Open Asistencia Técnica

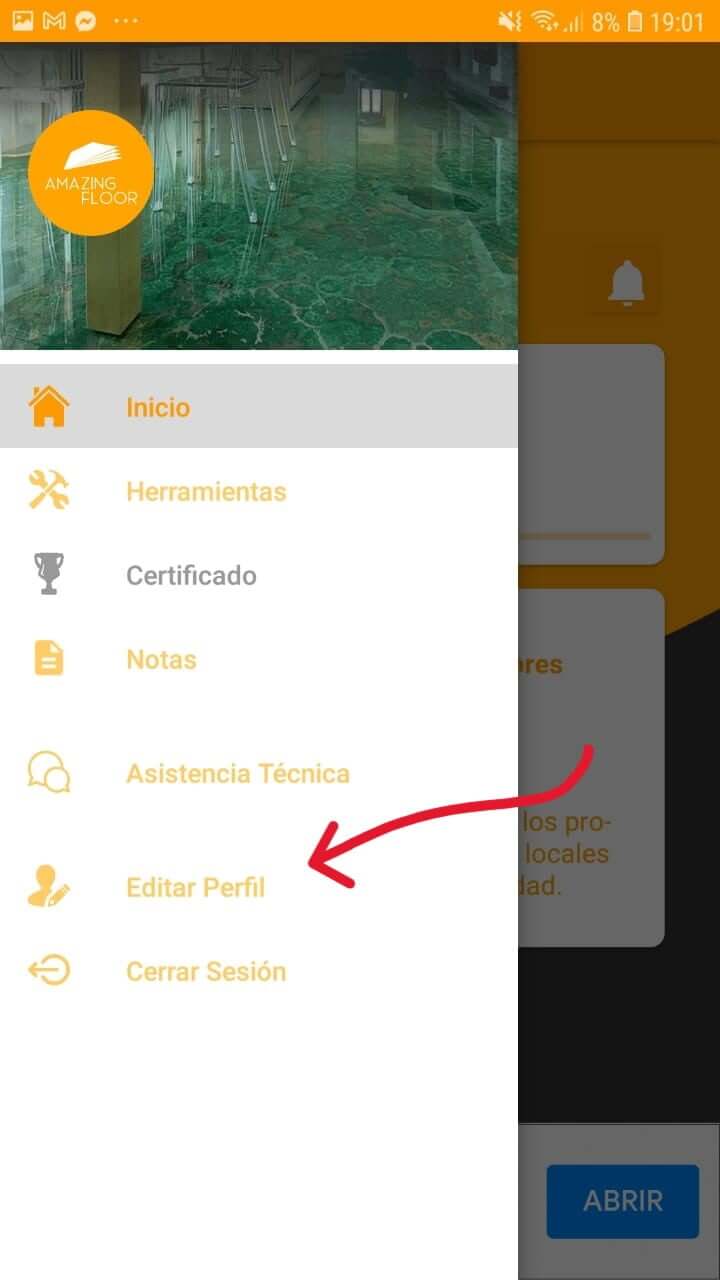coord(237,773)
